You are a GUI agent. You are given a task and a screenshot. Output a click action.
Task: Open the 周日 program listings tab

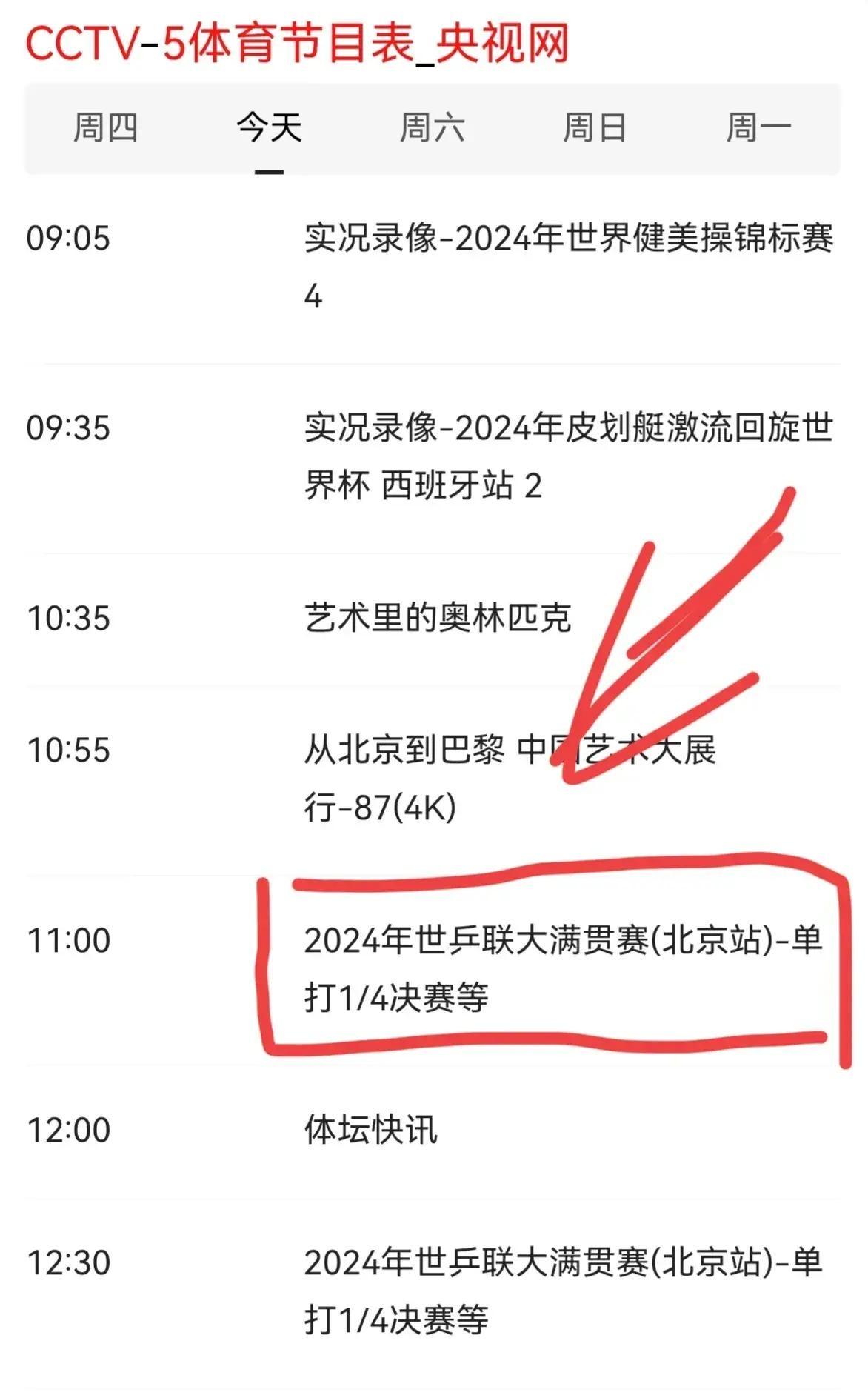(592, 127)
